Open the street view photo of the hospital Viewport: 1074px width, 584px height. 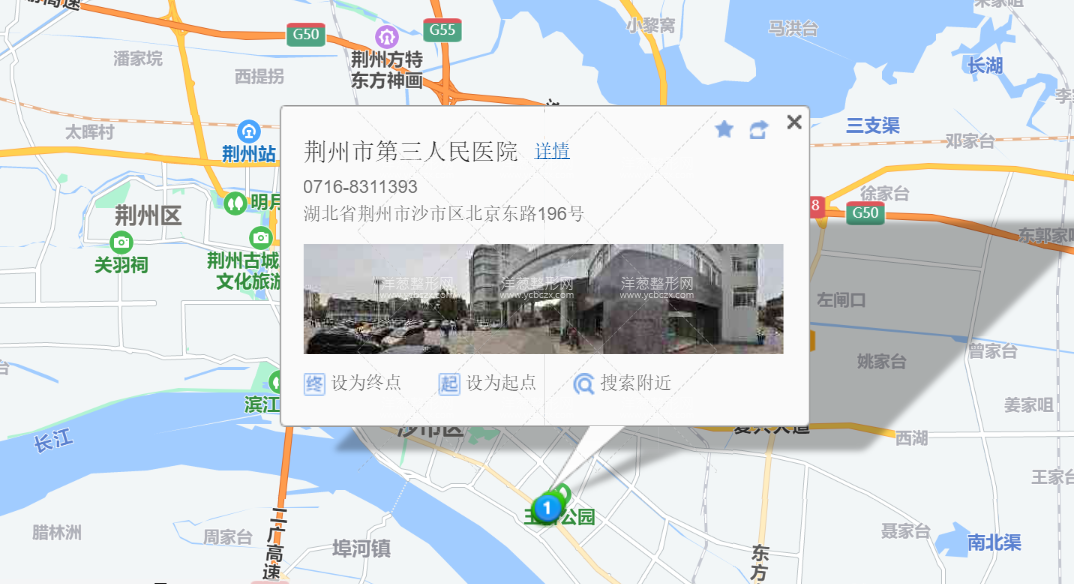(543, 299)
